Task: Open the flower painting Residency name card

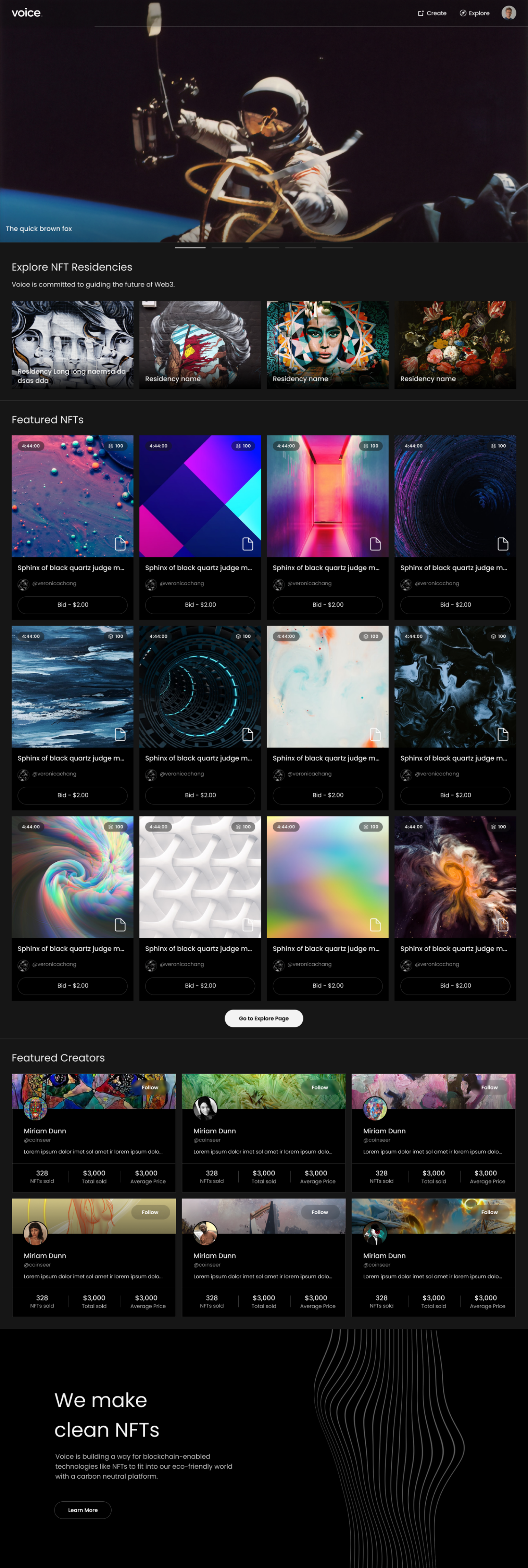Action: point(455,345)
